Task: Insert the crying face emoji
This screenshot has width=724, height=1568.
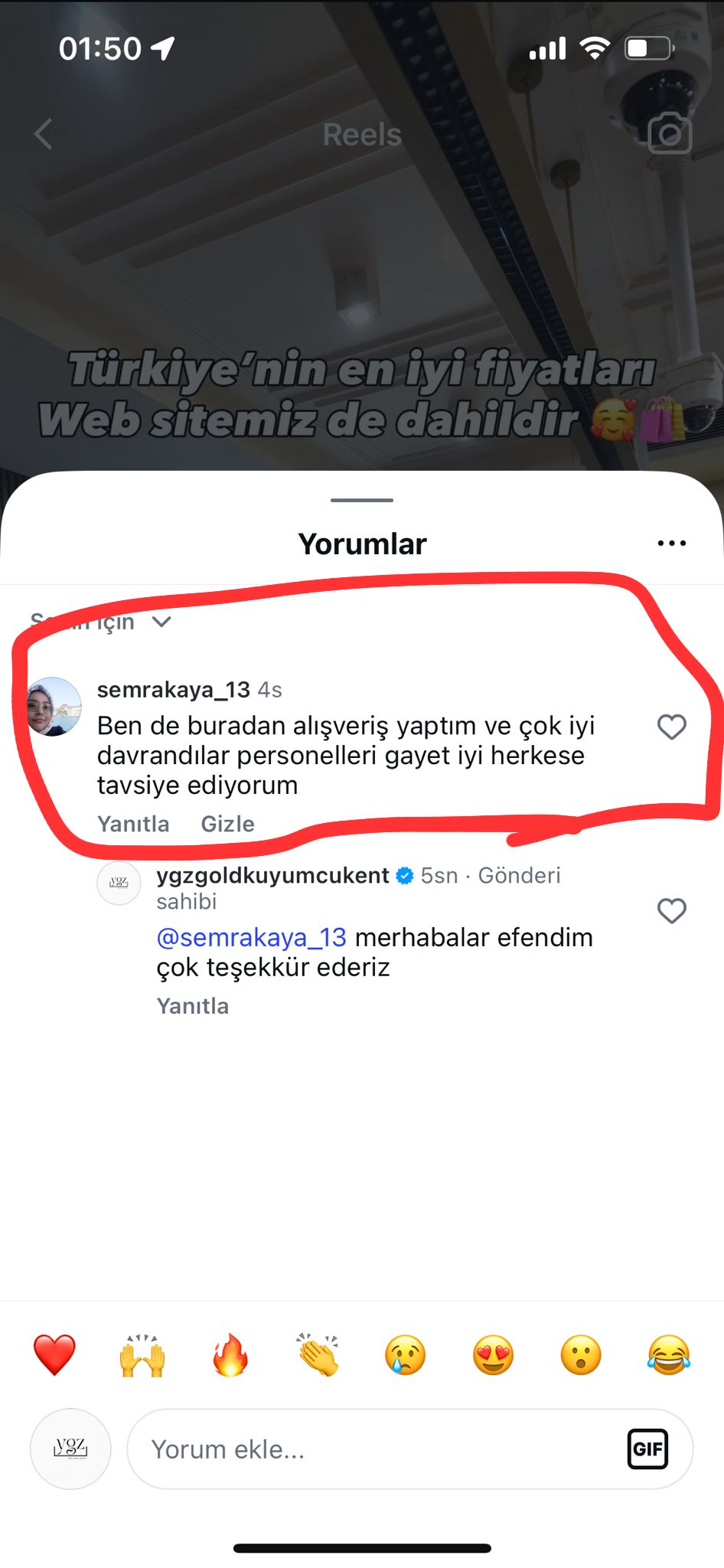Action: point(405,1355)
